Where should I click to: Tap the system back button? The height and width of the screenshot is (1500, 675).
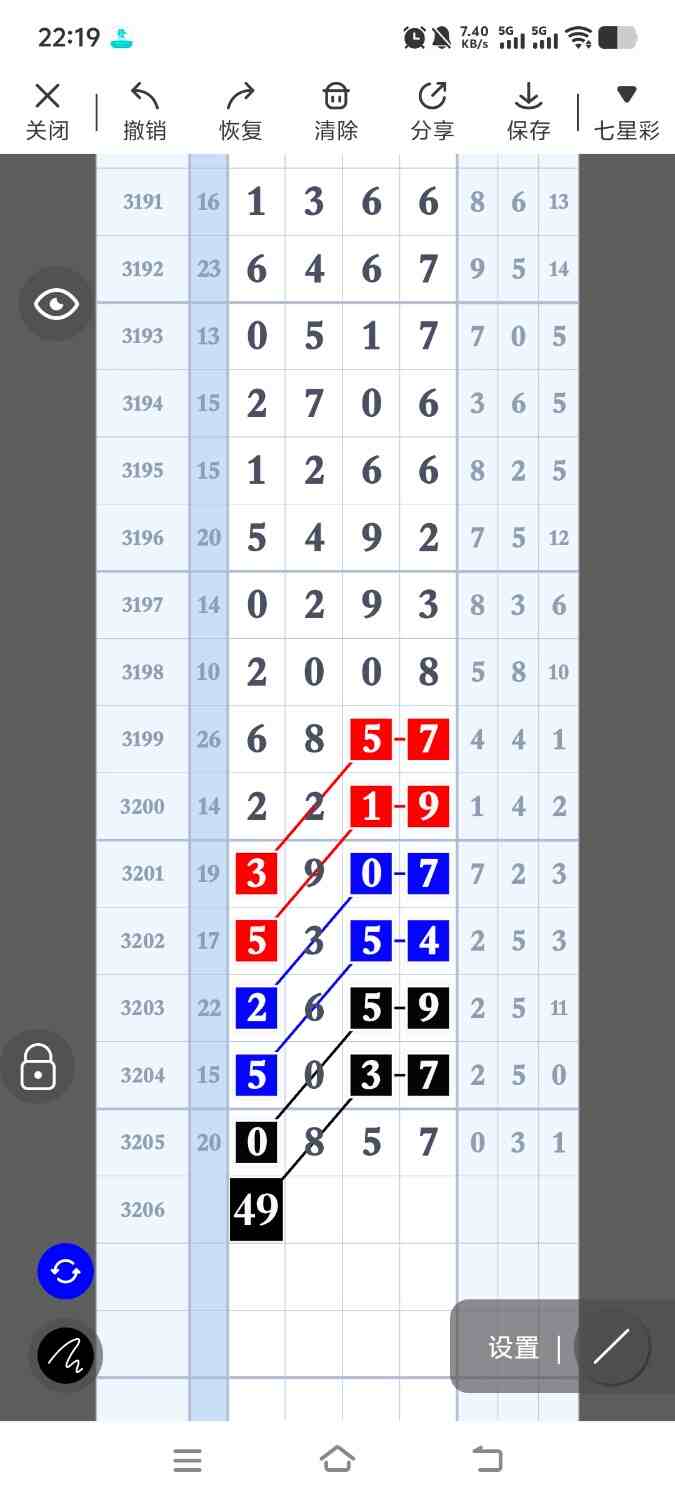487,1460
